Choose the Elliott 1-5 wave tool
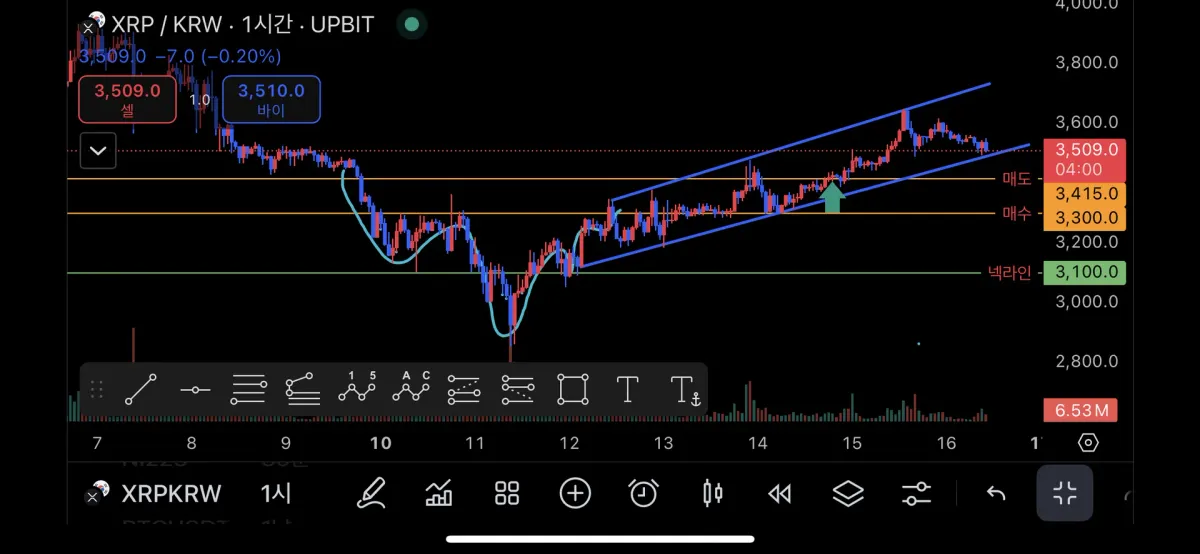Screen dimensions: 1200x554 pyautogui.click(x=357, y=388)
